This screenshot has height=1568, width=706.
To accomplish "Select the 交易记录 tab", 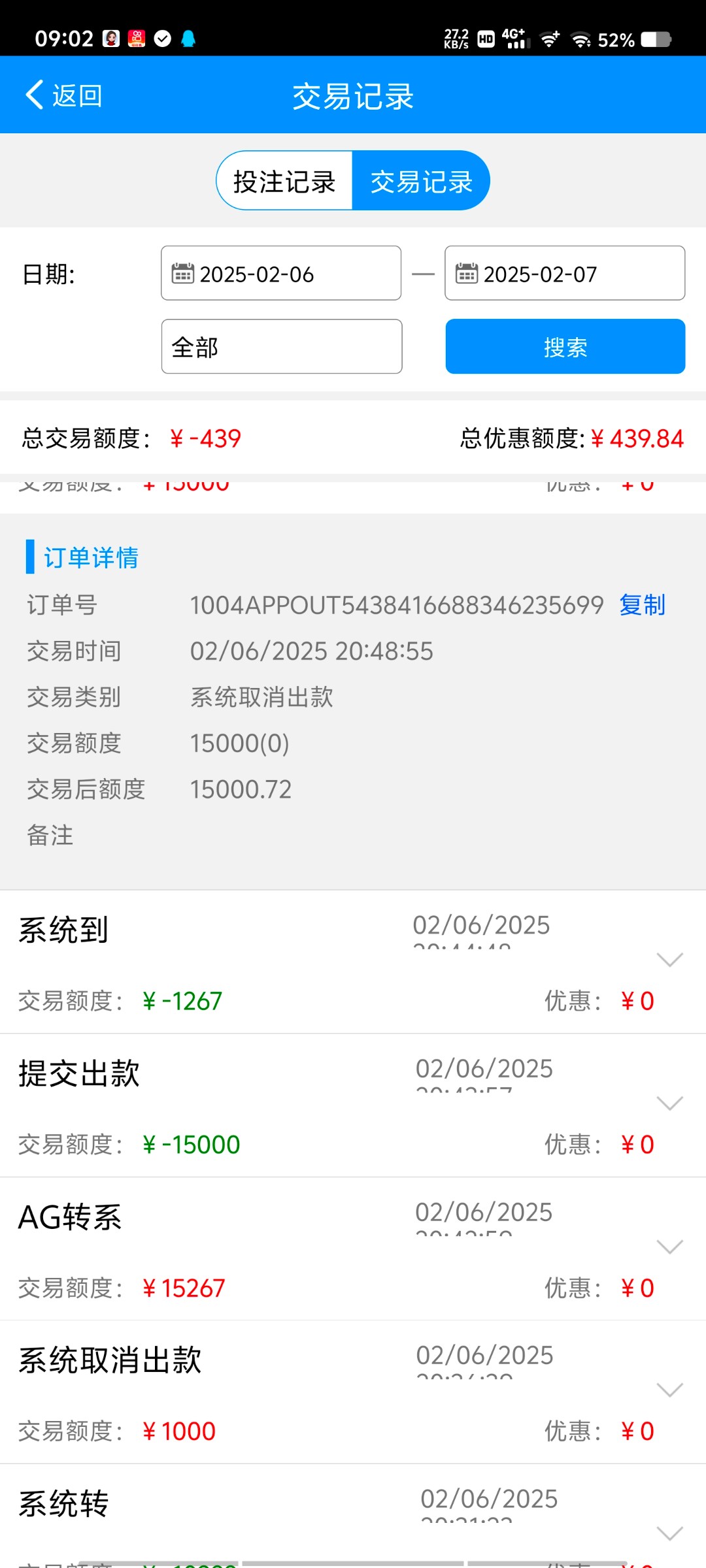I will (x=421, y=181).
